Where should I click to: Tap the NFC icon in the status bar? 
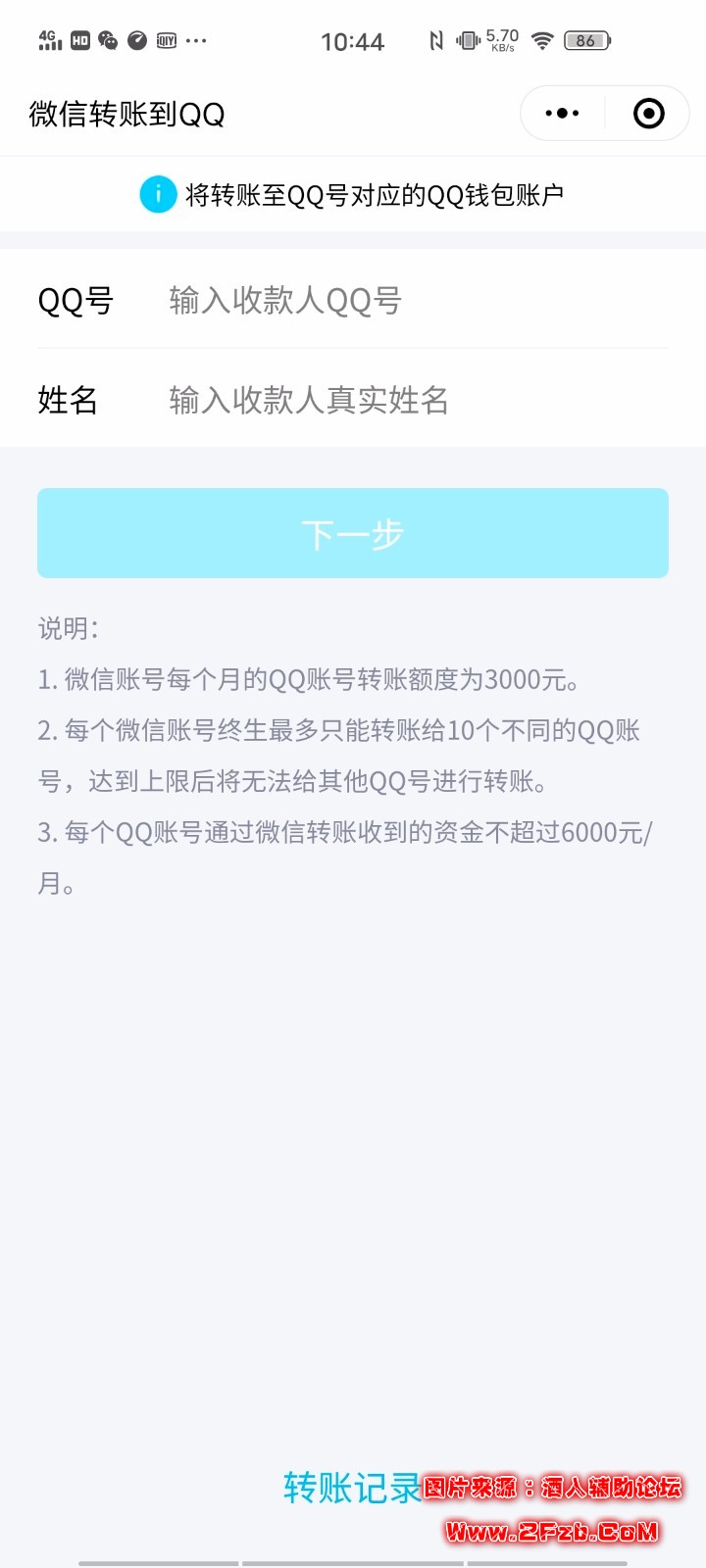[436, 40]
